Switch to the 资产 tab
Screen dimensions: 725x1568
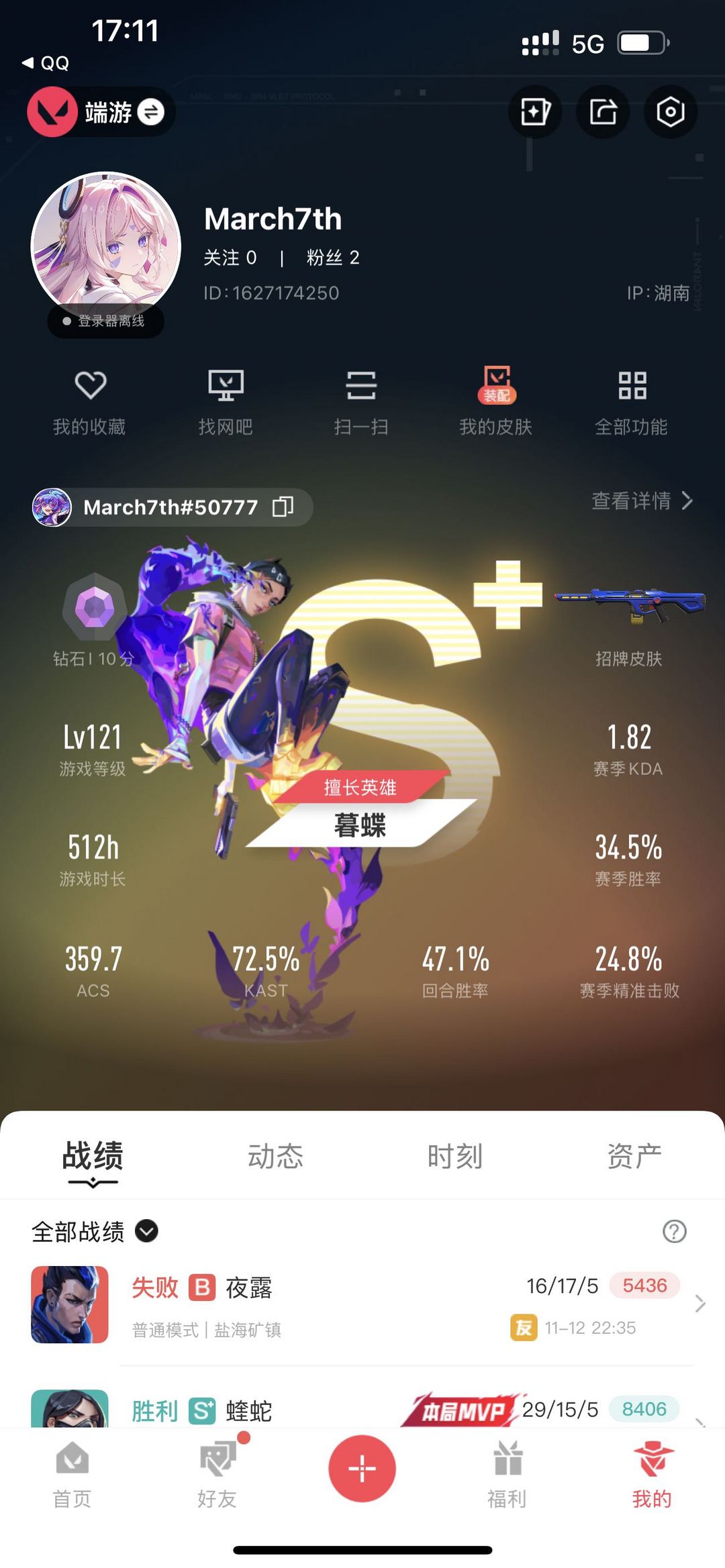(x=634, y=1156)
